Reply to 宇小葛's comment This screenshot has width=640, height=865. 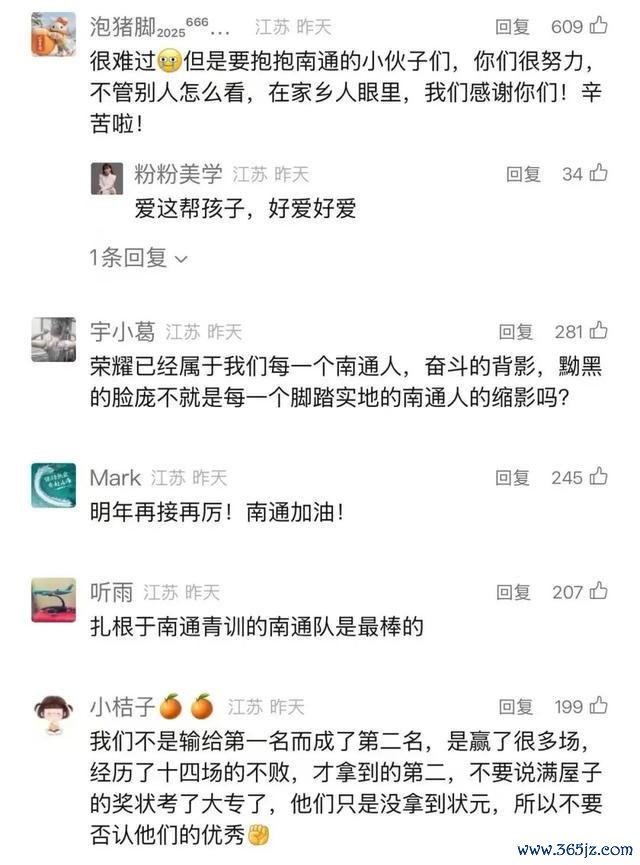click(x=516, y=332)
